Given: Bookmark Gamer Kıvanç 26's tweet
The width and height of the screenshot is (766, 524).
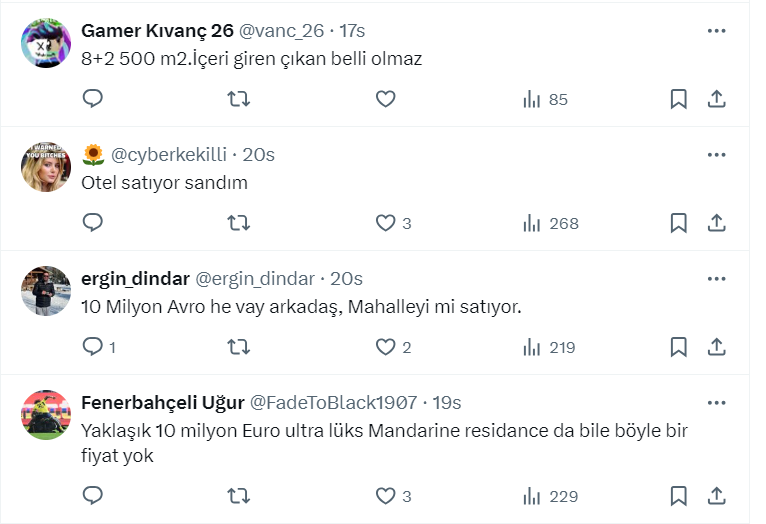Looking at the screenshot, I should pyautogui.click(x=678, y=99).
